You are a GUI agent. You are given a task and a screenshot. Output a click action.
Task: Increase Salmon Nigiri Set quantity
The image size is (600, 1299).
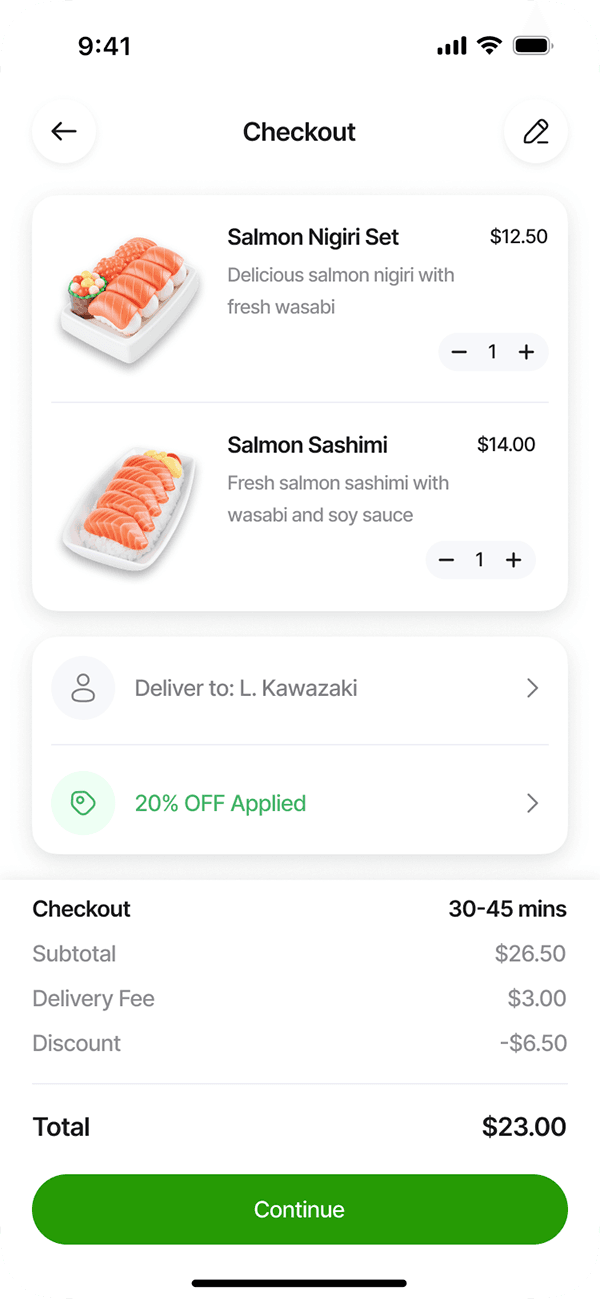point(526,352)
